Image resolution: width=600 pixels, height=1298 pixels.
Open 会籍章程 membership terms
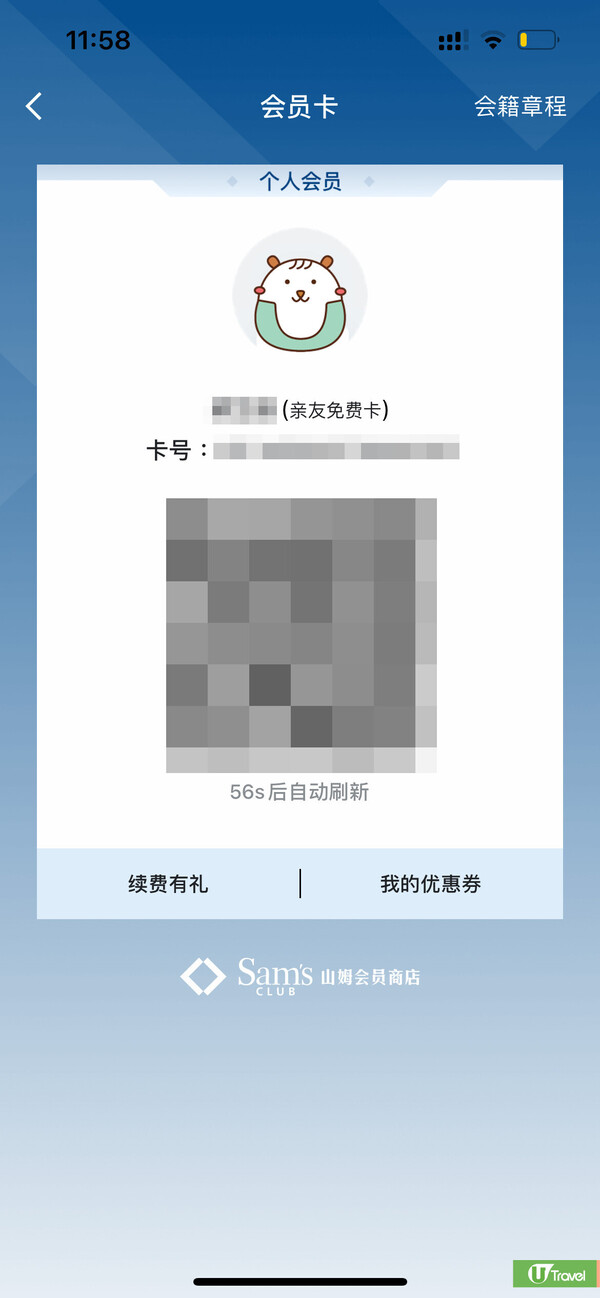(x=520, y=107)
